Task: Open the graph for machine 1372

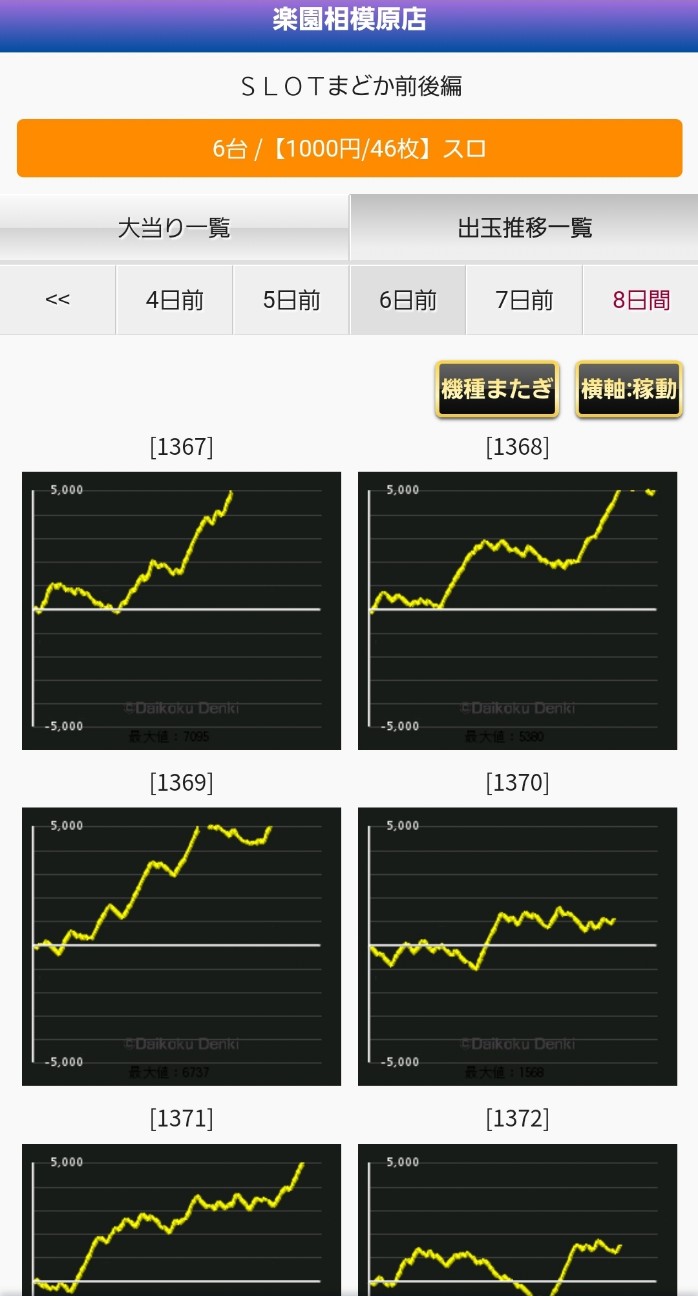Action: tap(517, 1220)
